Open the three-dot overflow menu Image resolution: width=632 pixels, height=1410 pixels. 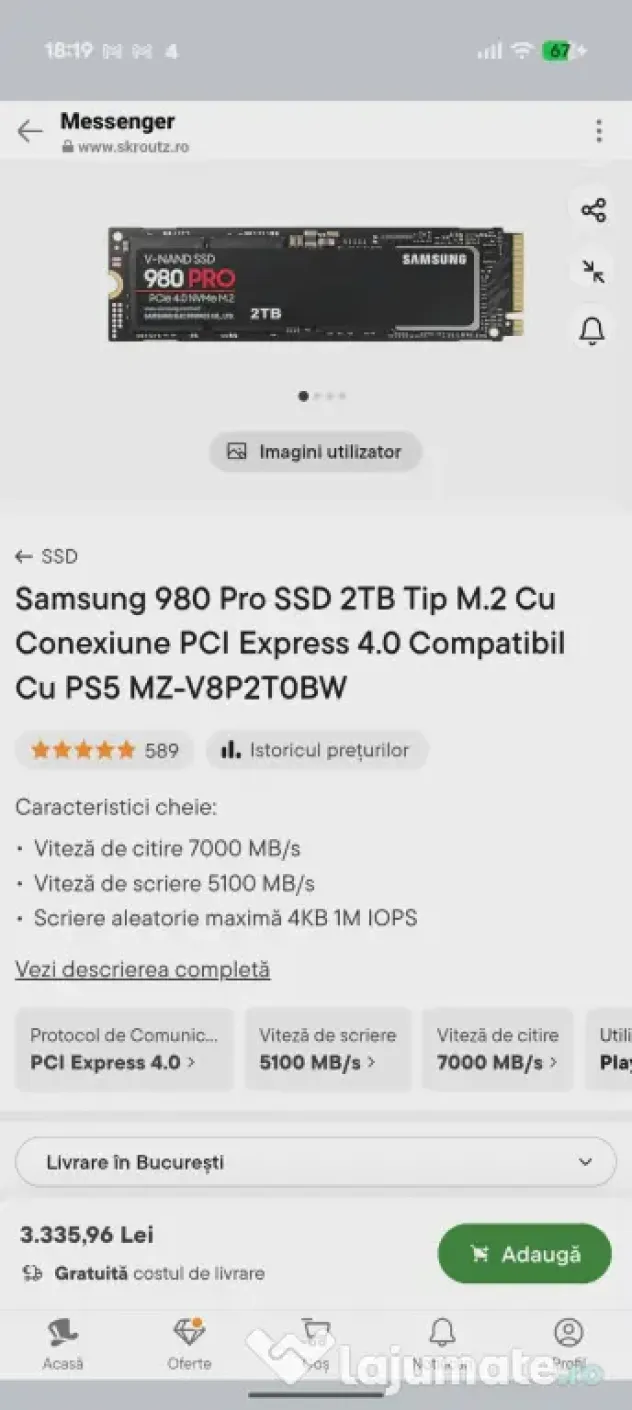[598, 131]
